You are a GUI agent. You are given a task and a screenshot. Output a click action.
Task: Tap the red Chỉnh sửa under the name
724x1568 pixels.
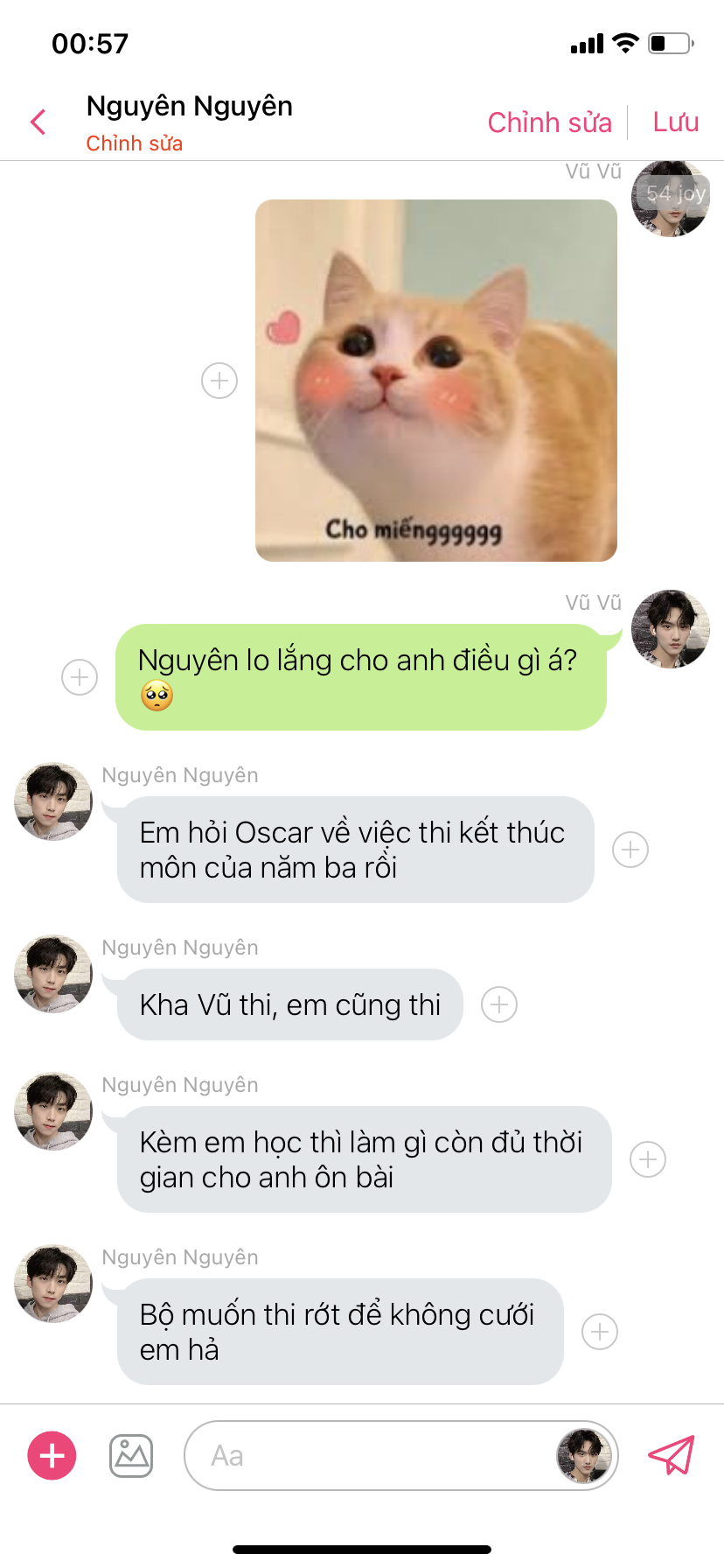coord(134,143)
